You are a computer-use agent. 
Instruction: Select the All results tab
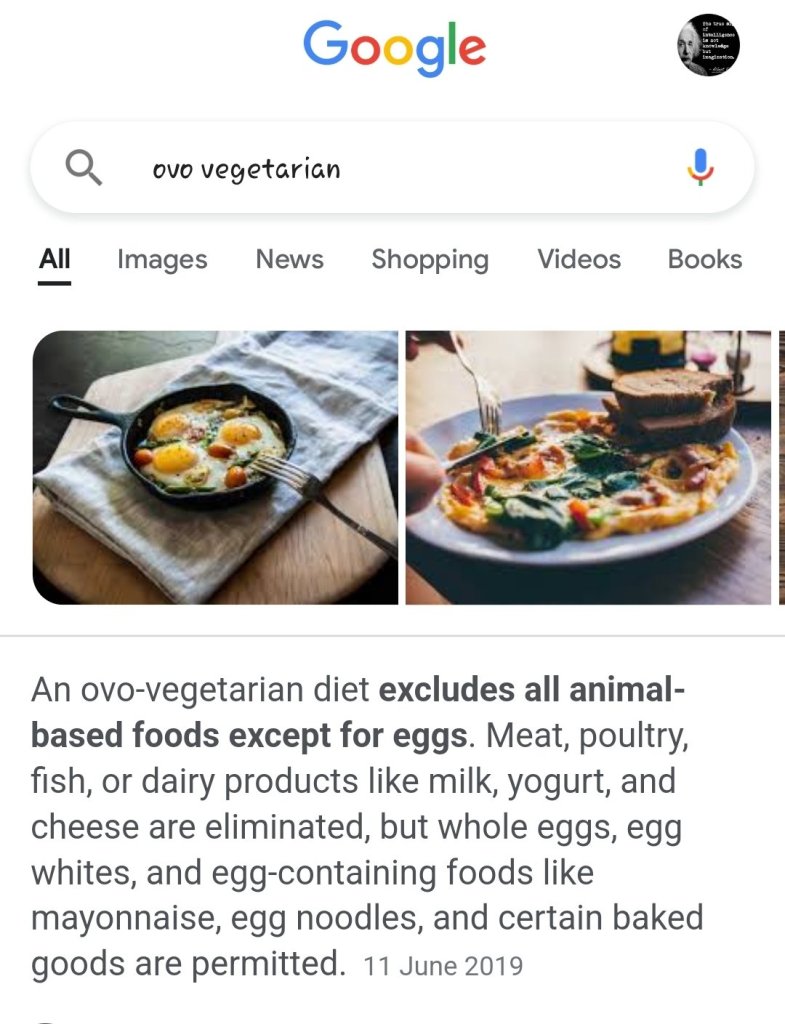(55, 260)
